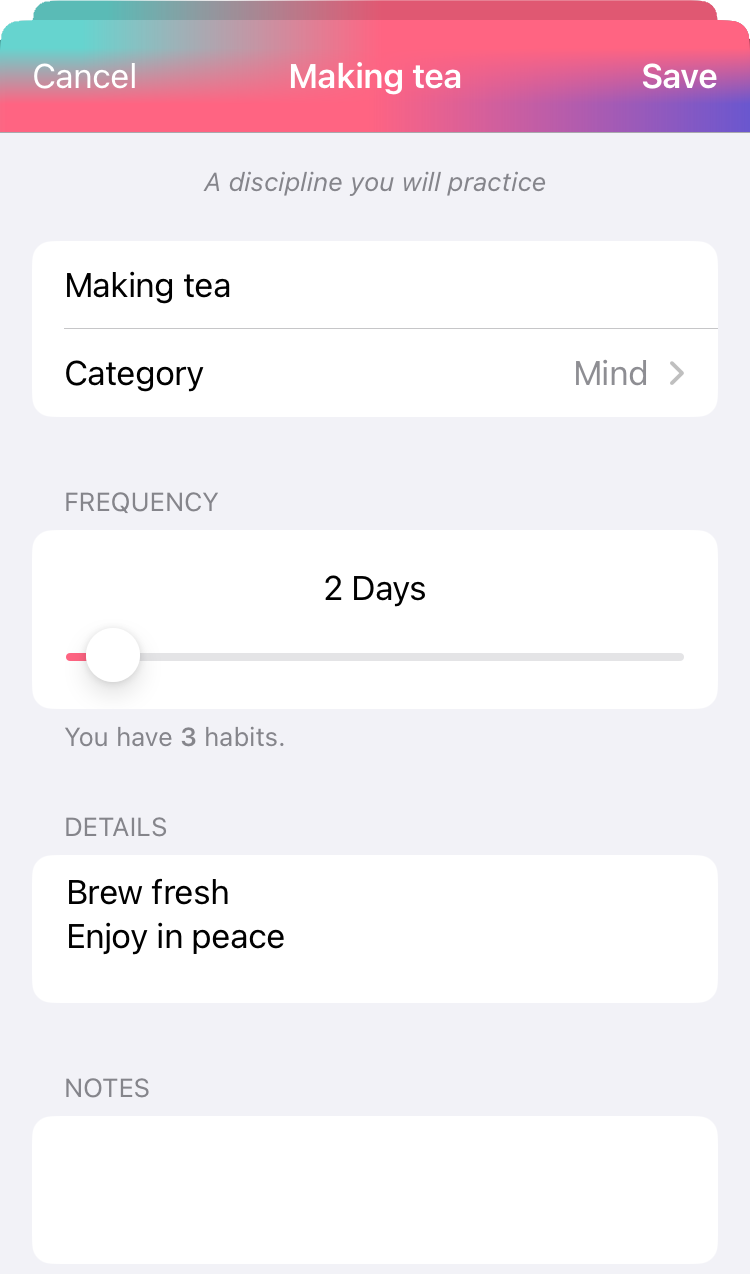Screen dimensions: 750x1274
Task: Open the Category row set to Mind
Action: point(375,374)
